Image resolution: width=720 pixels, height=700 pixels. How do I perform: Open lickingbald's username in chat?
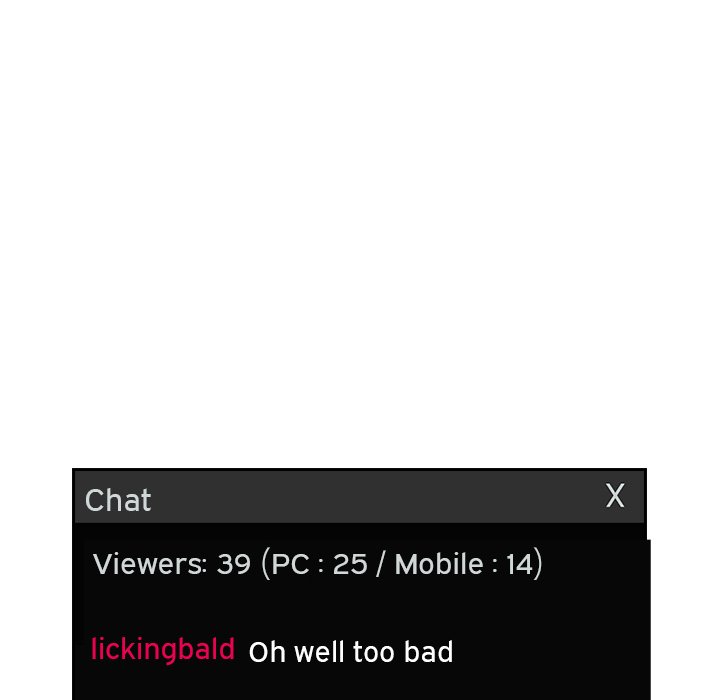[x=163, y=649]
